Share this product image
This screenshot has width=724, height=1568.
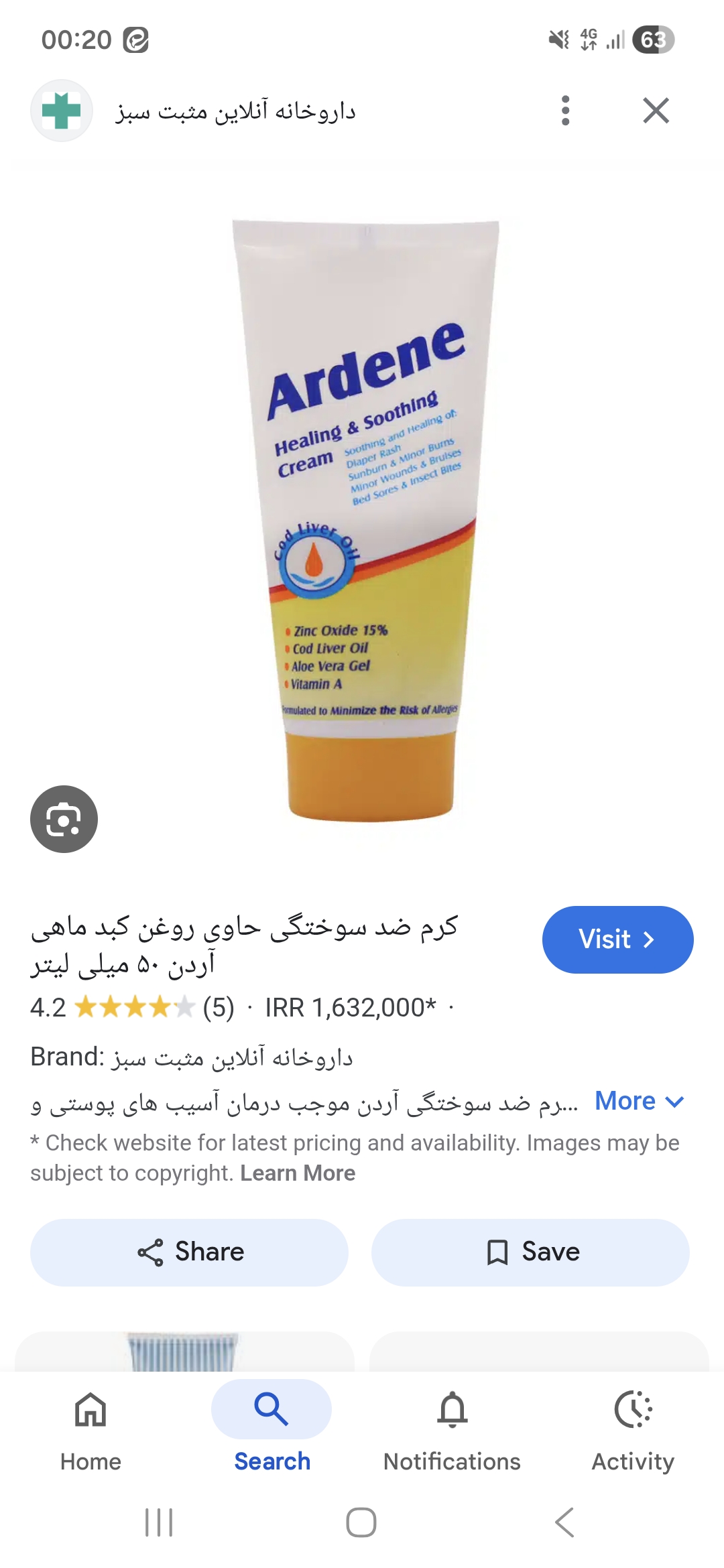coord(190,1252)
